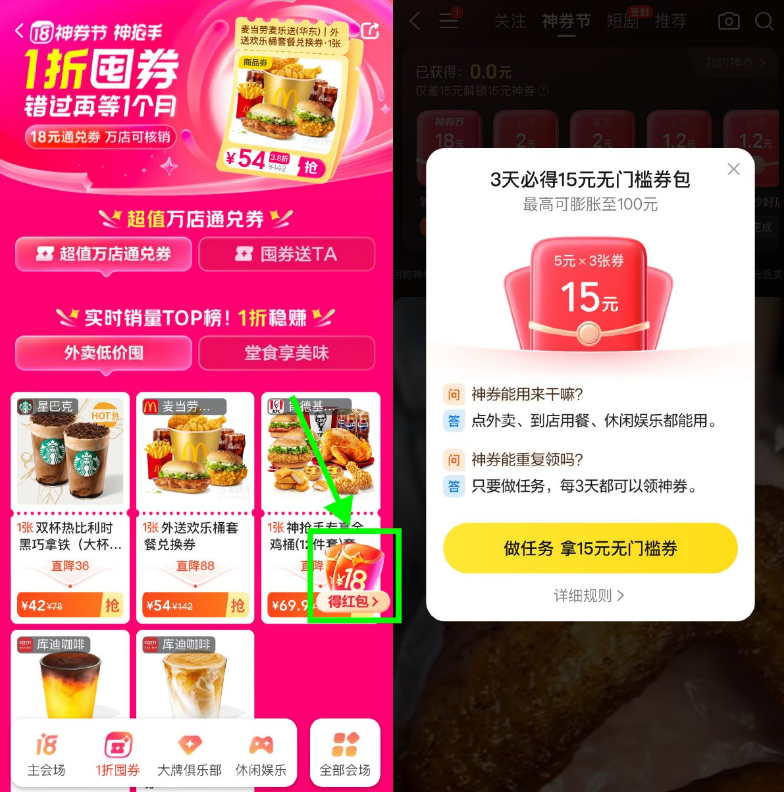Open the camera icon in top bar
Viewport: 784px width, 792px height.
[x=729, y=21]
